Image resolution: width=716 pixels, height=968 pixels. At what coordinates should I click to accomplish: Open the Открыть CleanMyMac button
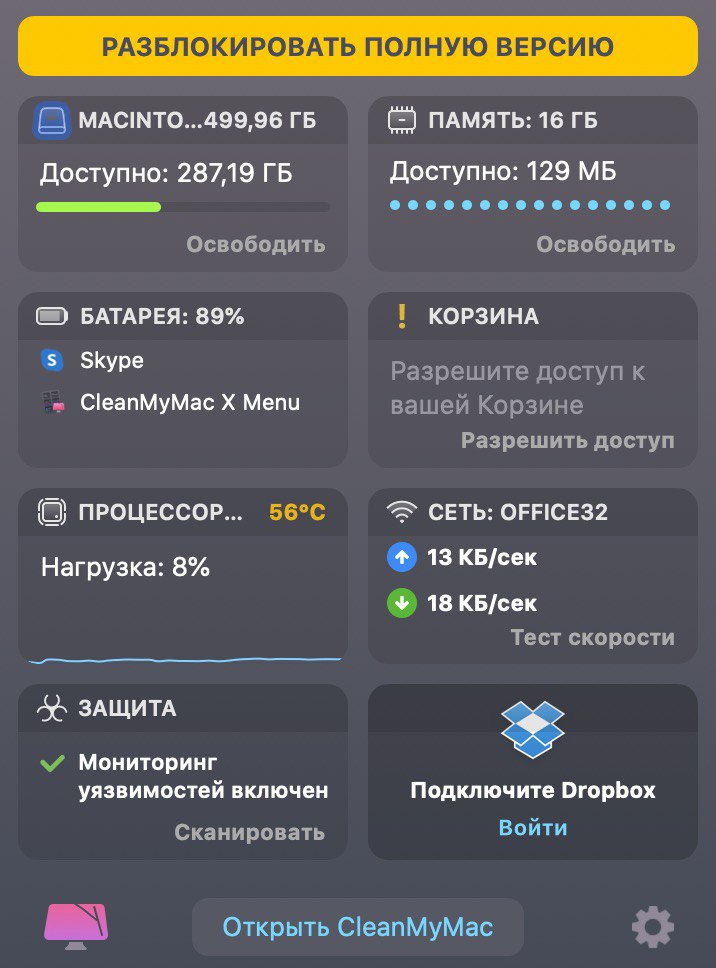(x=357, y=927)
